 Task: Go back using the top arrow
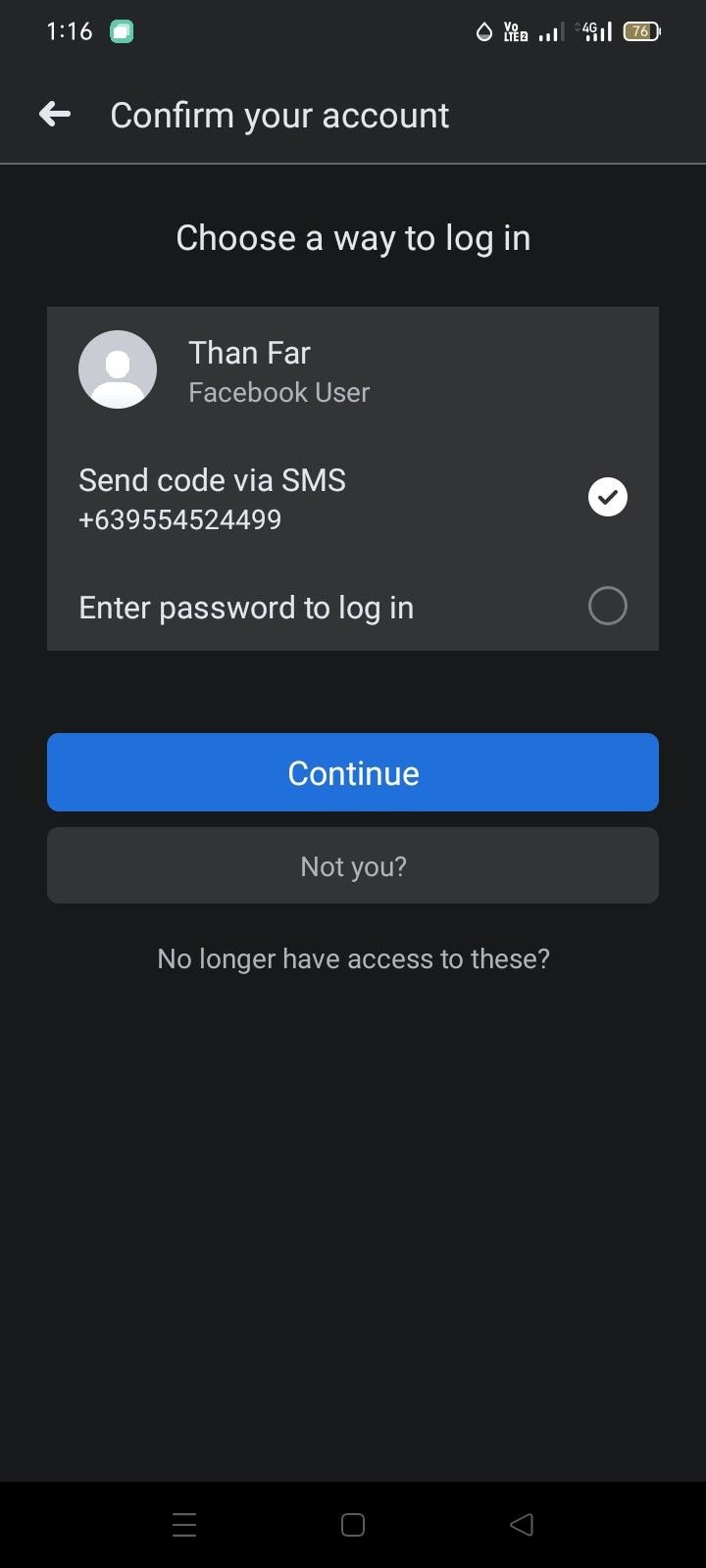pos(55,115)
